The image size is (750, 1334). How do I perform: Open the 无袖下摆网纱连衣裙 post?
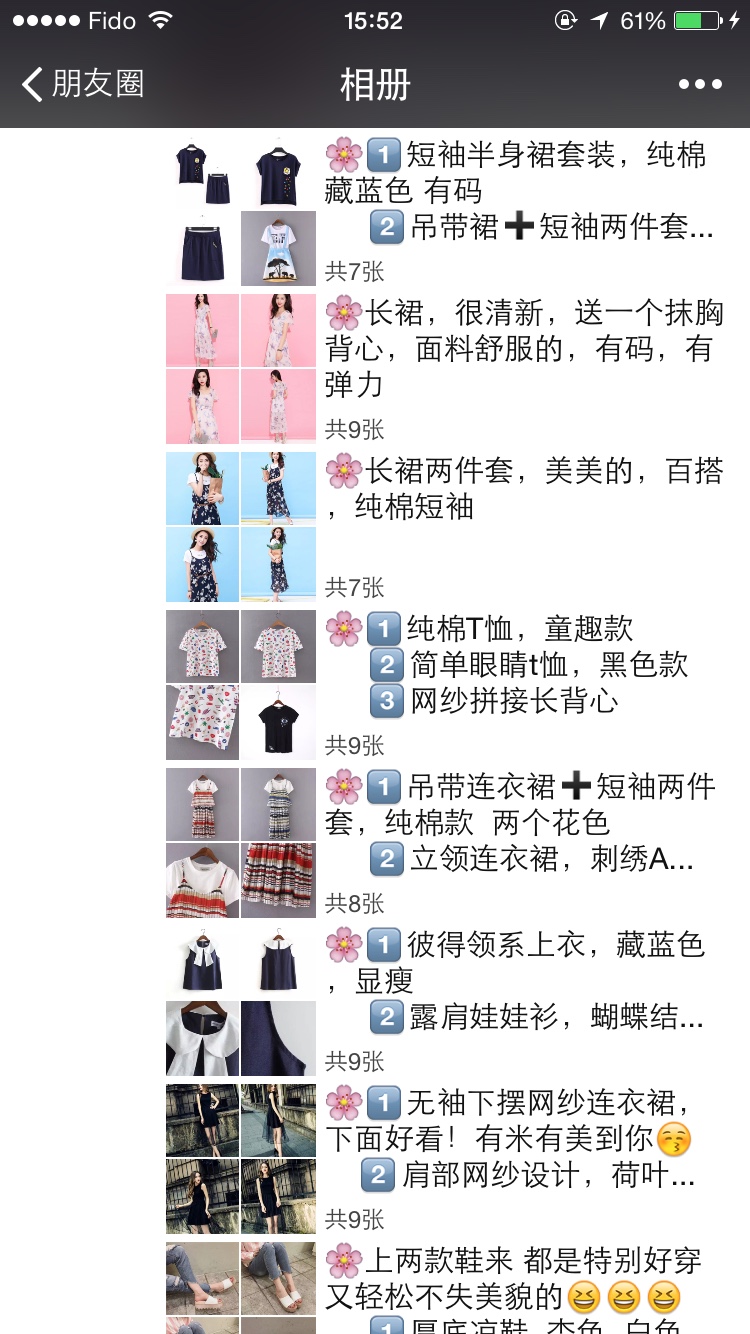coord(520,1138)
